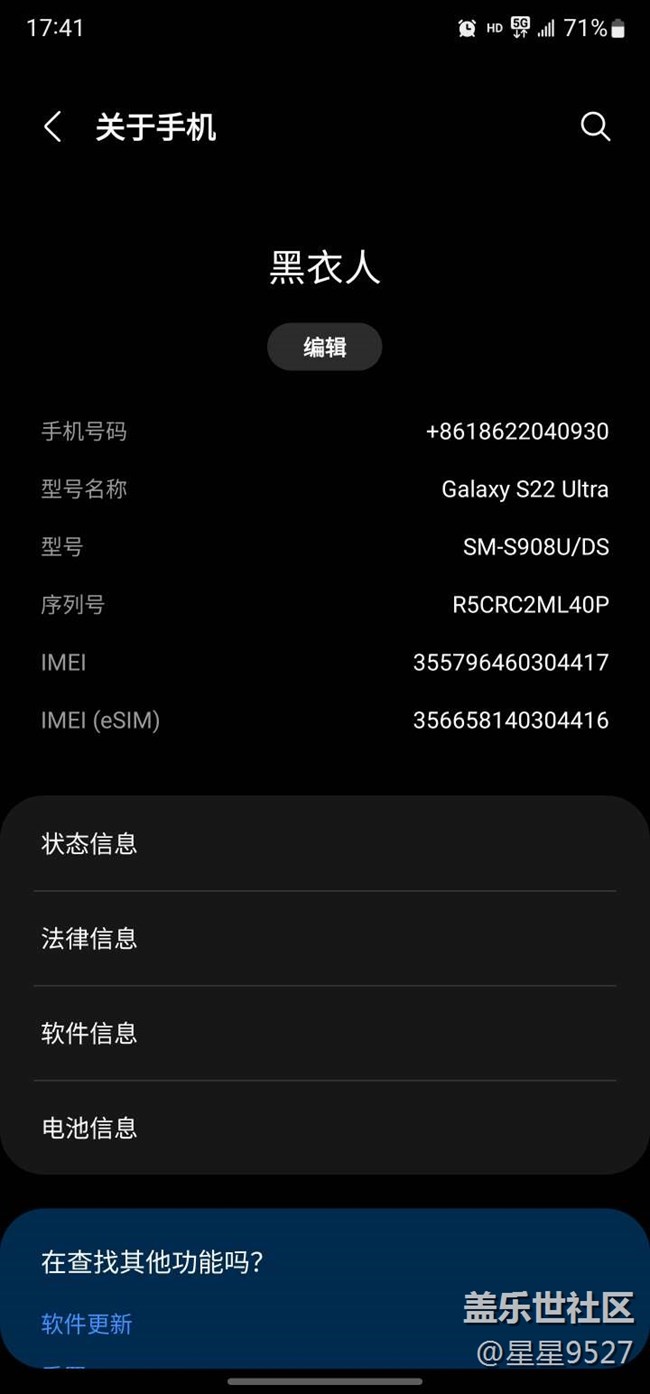This screenshot has width=650, height=1394.
Task: Open 电池信息 row
Action: (x=324, y=1128)
